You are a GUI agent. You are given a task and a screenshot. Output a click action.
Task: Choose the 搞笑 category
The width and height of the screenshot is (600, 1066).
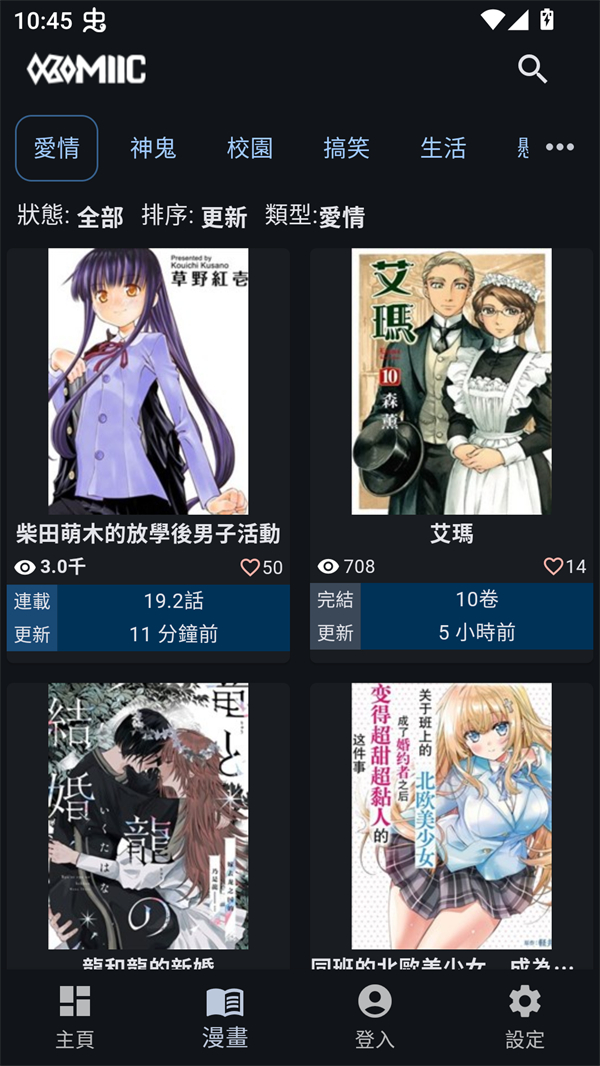(347, 148)
